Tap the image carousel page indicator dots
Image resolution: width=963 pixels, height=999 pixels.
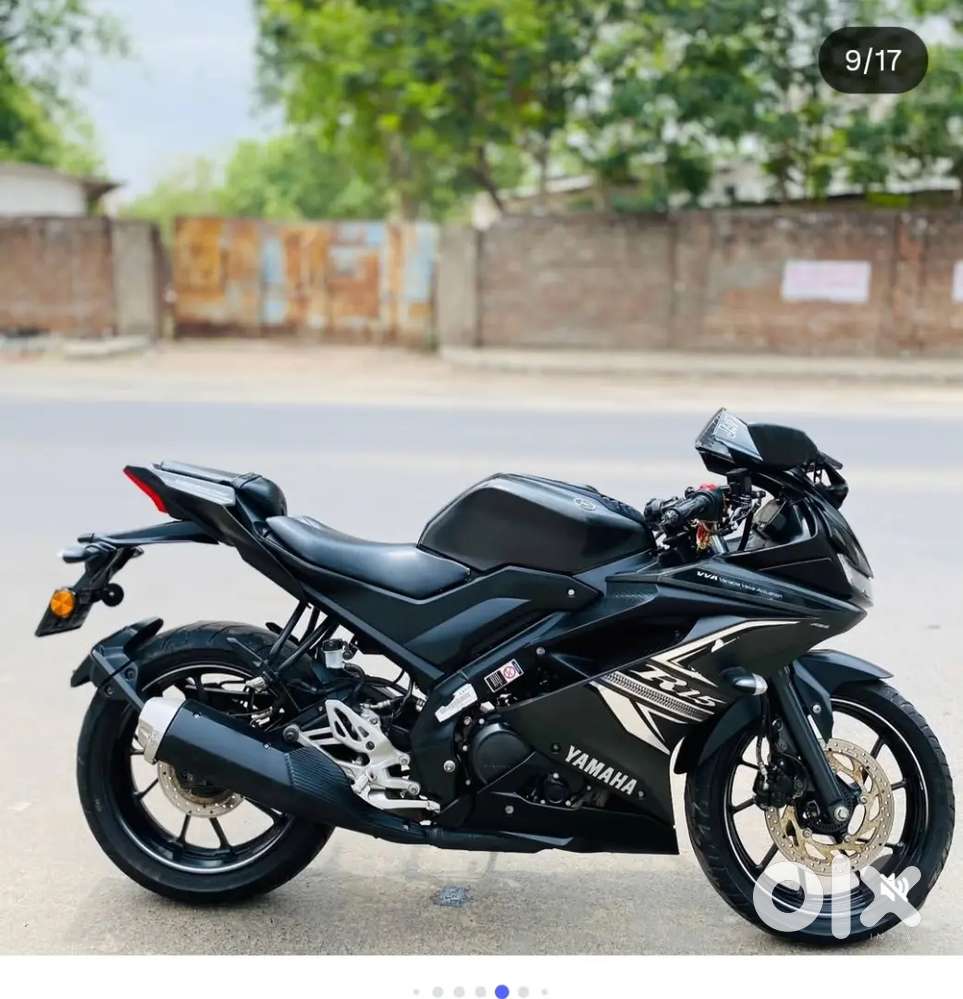coord(481,991)
